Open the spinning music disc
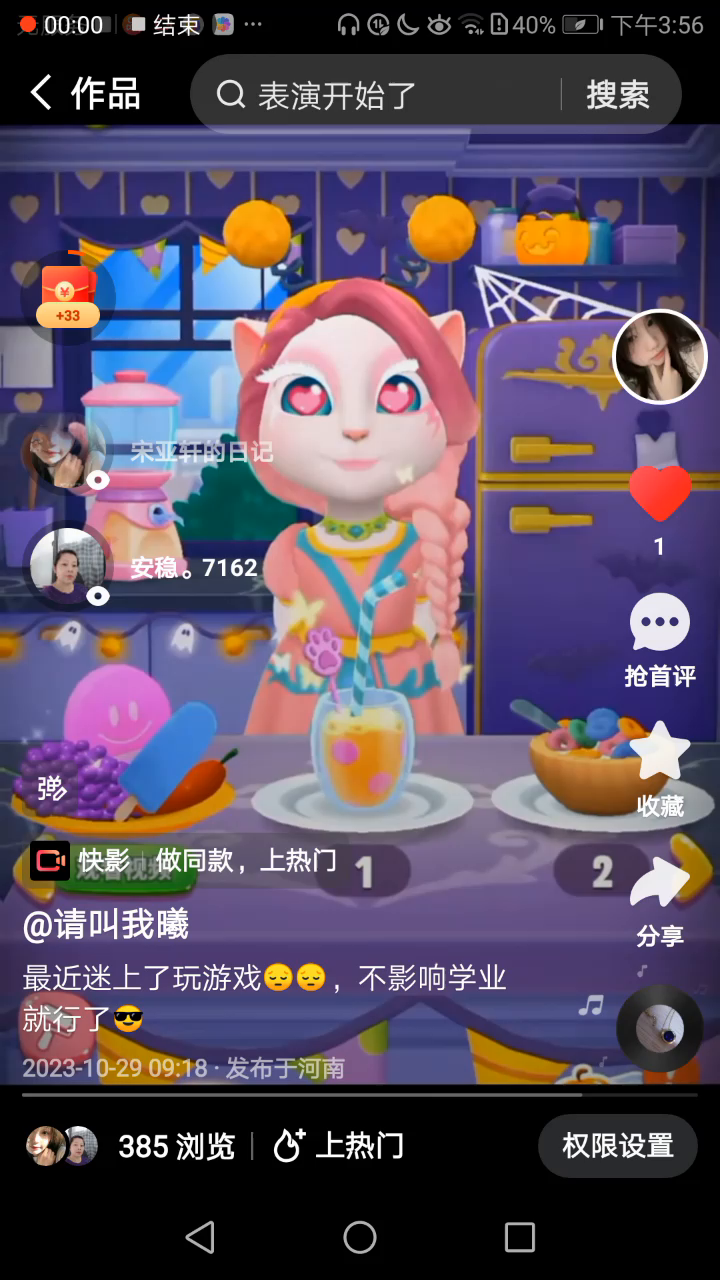The image size is (720, 1280). click(659, 1029)
